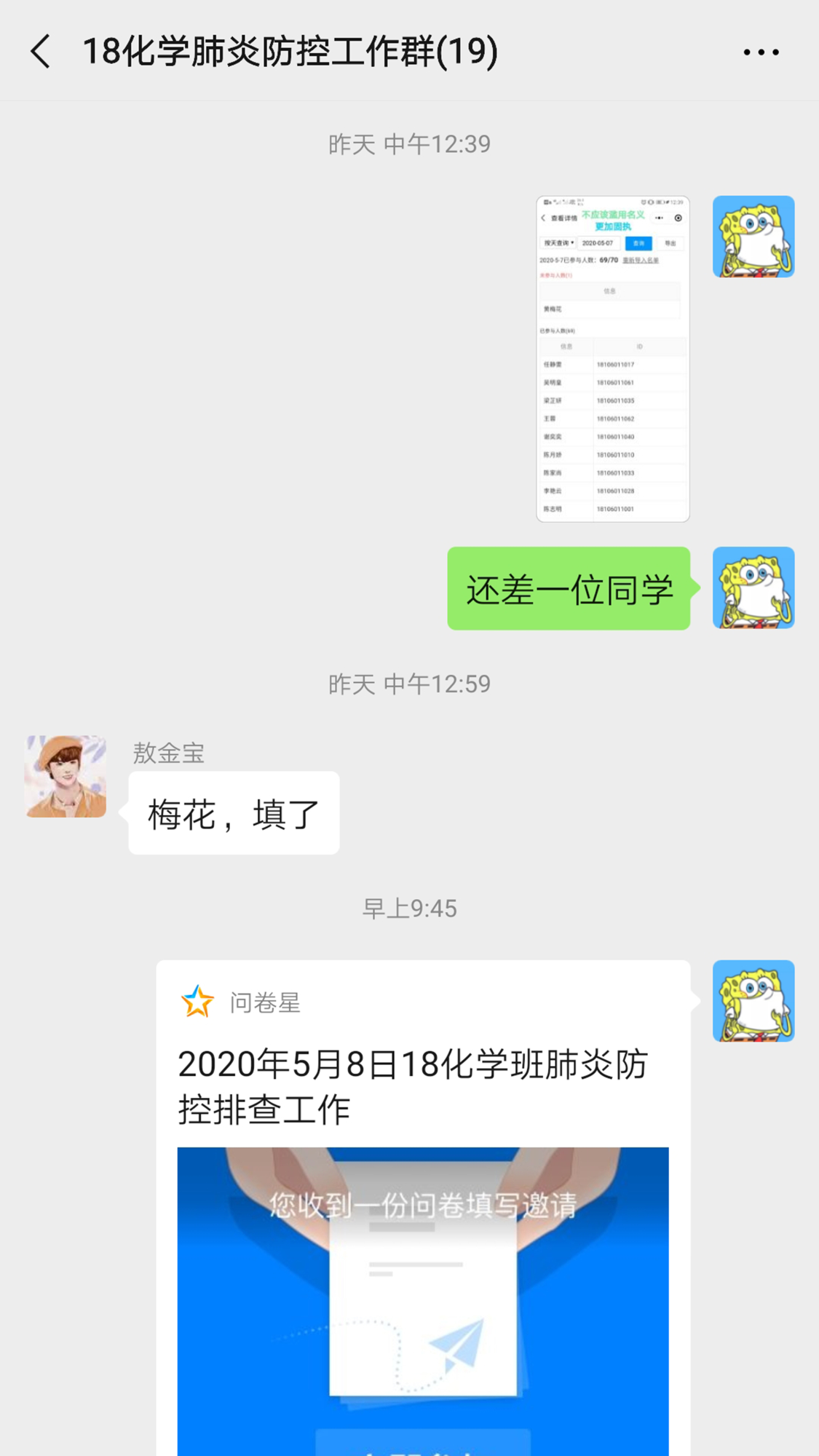Screen dimensions: 819x1456
Task: Open the chat options three-dot menu
Action: point(761,52)
